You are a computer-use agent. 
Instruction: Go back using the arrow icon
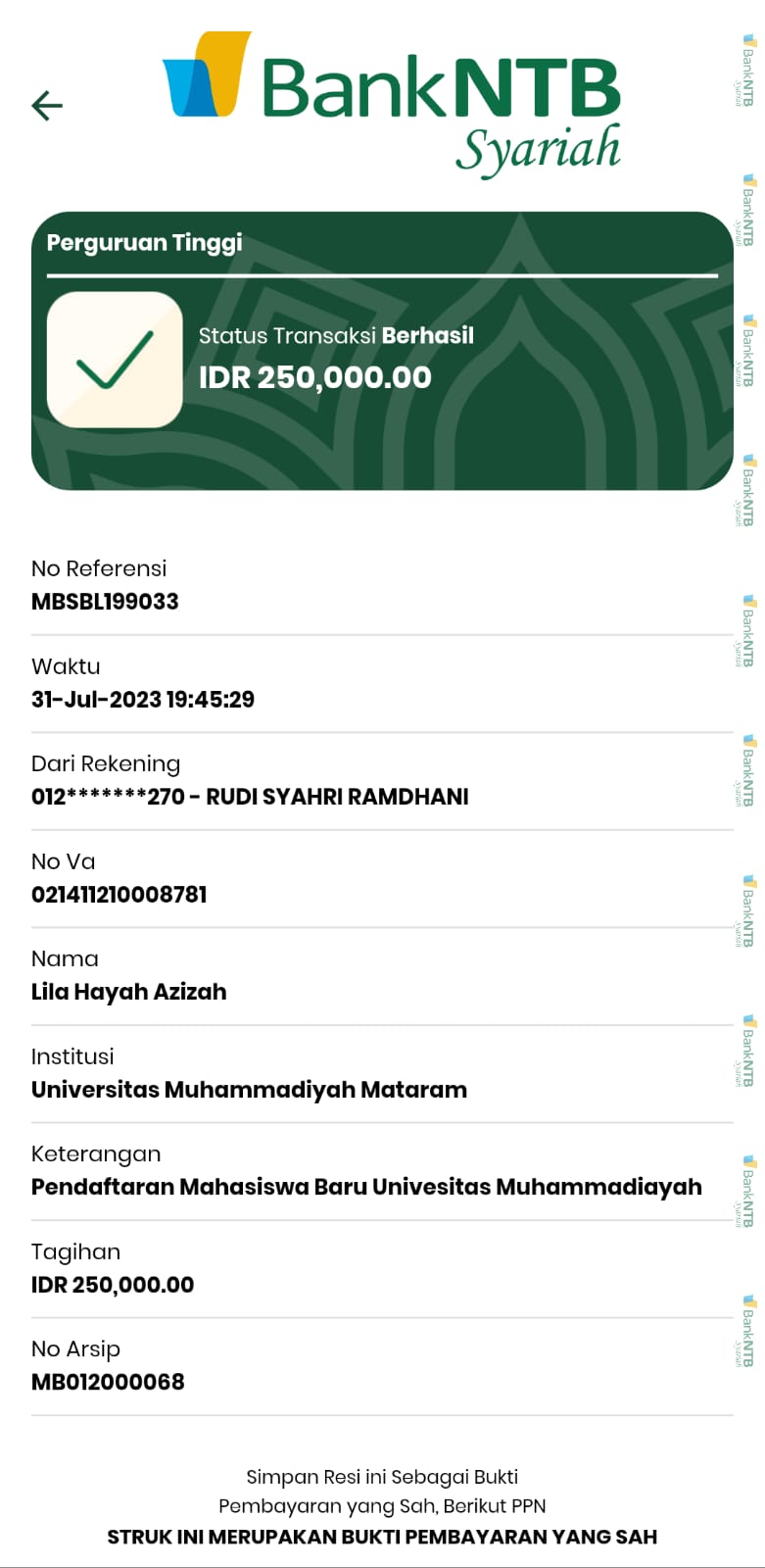click(47, 105)
